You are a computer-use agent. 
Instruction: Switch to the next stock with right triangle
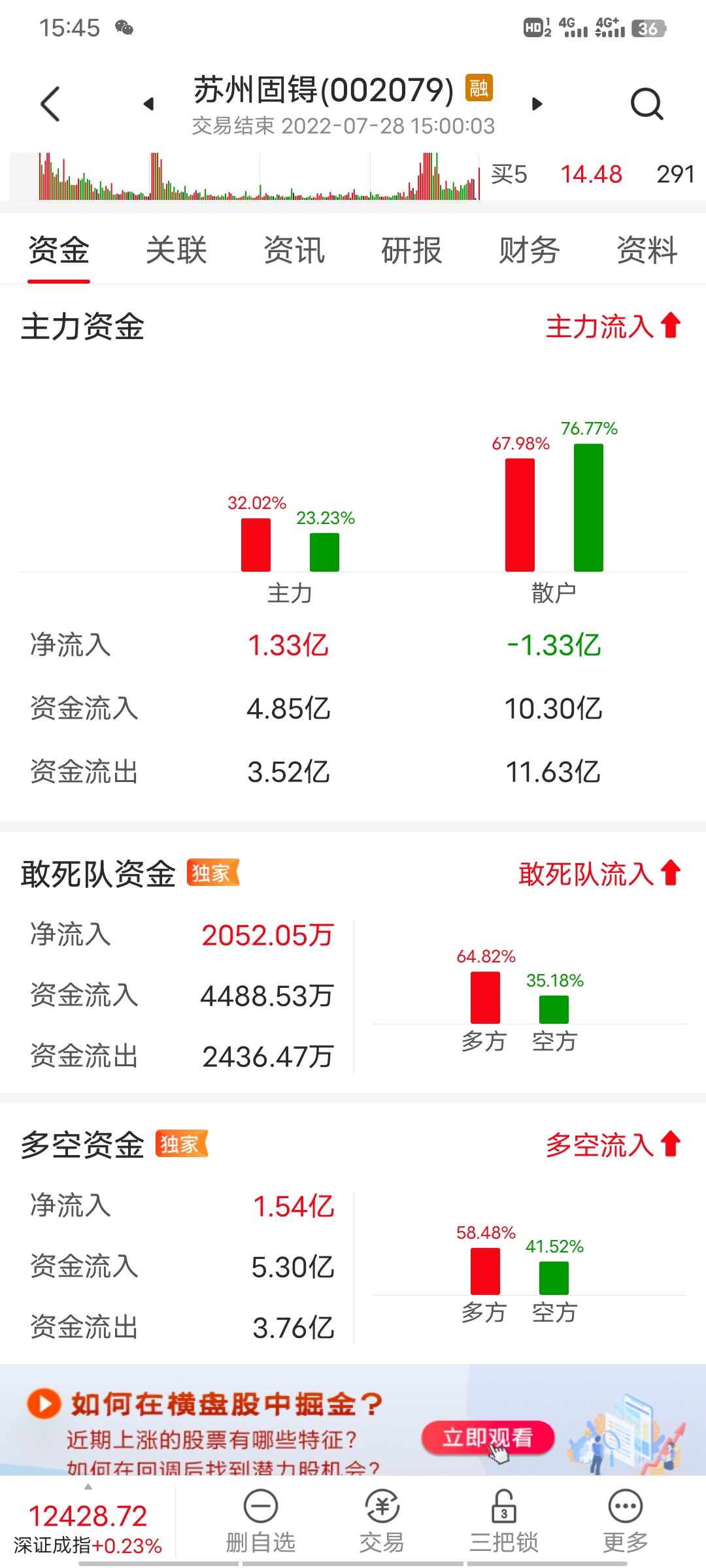(x=537, y=104)
